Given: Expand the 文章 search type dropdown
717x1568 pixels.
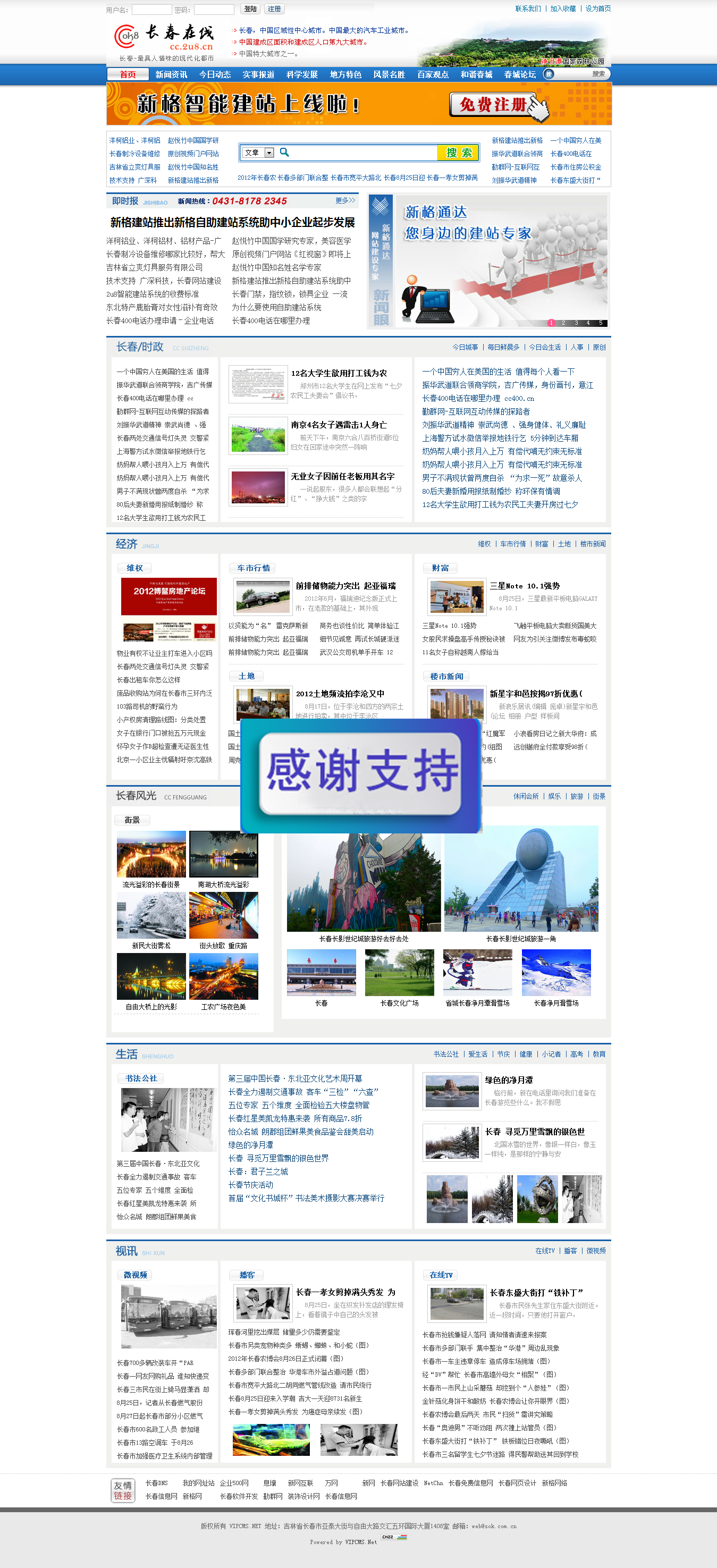Looking at the screenshot, I should click(x=269, y=153).
